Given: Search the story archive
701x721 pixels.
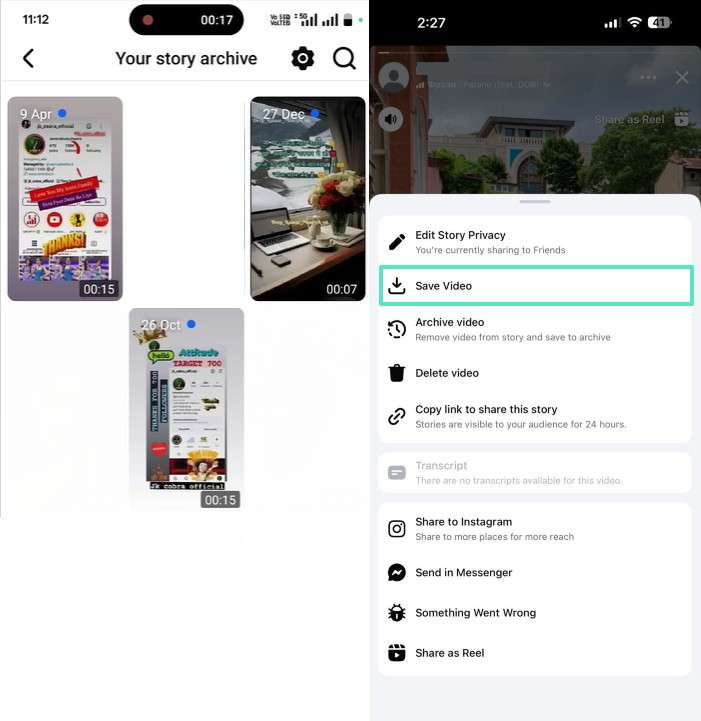Looking at the screenshot, I should tap(344, 59).
